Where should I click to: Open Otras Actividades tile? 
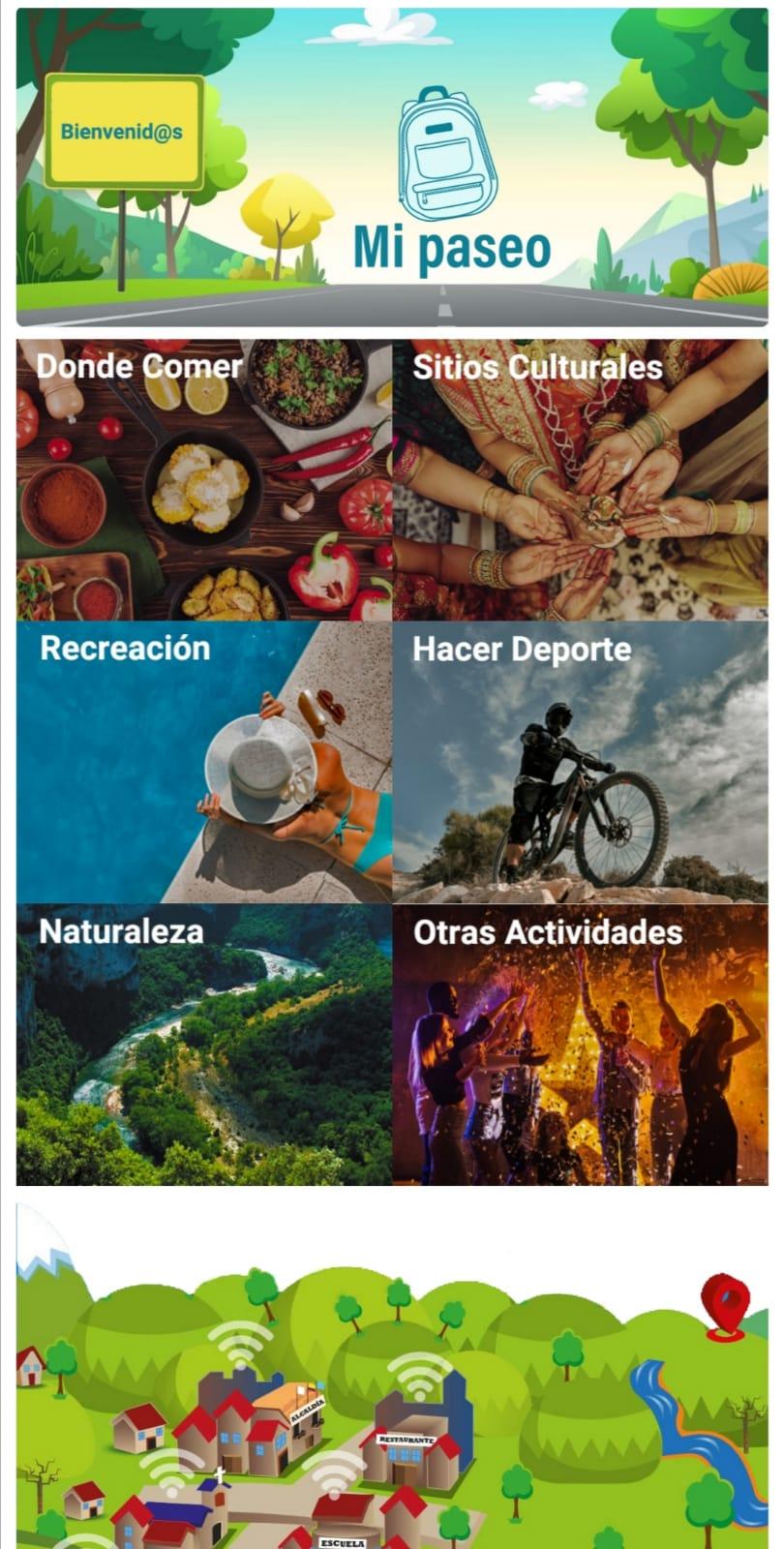580,1045
